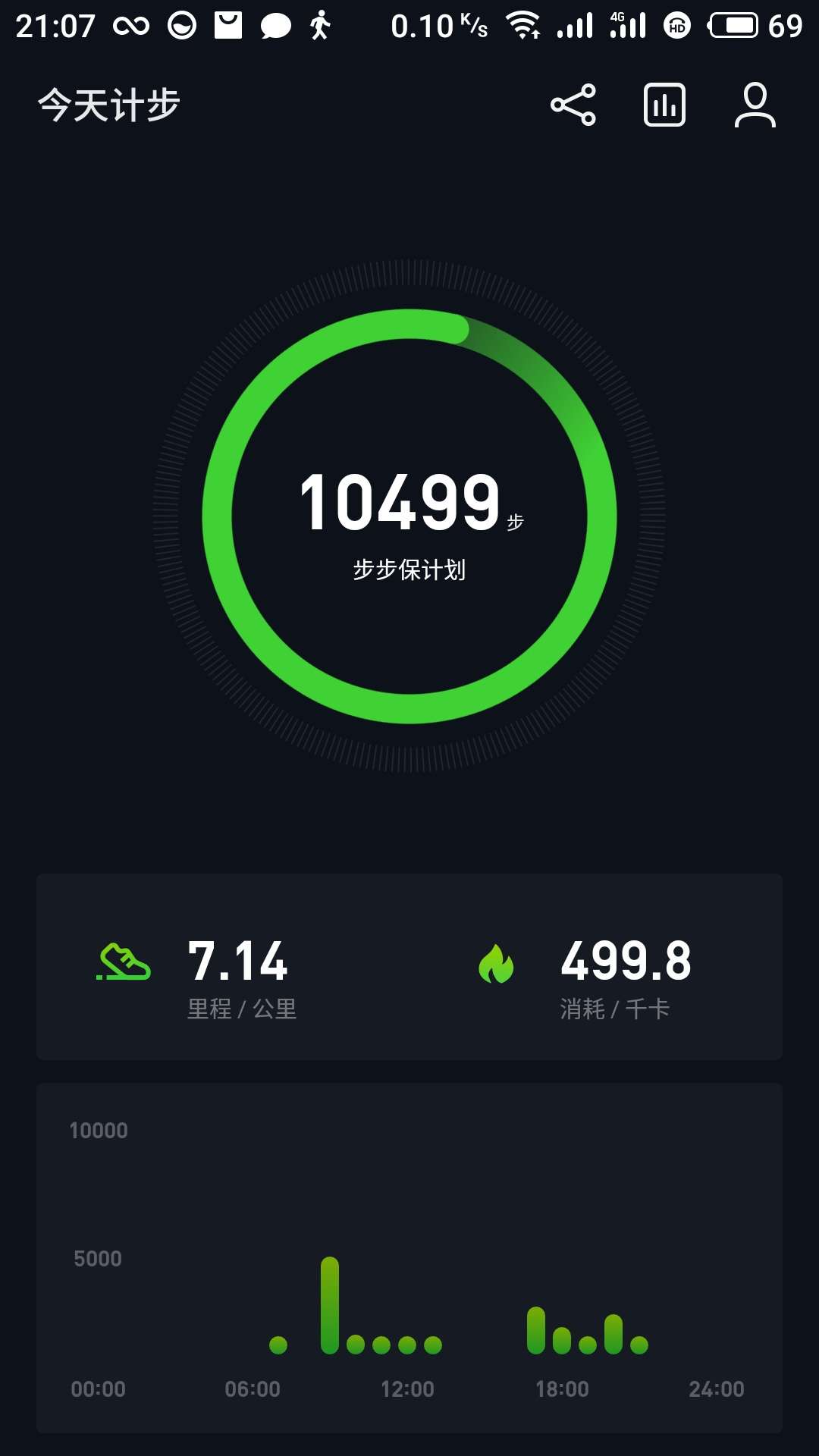
Task: Open the share icon in top bar
Action: point(575,106)
